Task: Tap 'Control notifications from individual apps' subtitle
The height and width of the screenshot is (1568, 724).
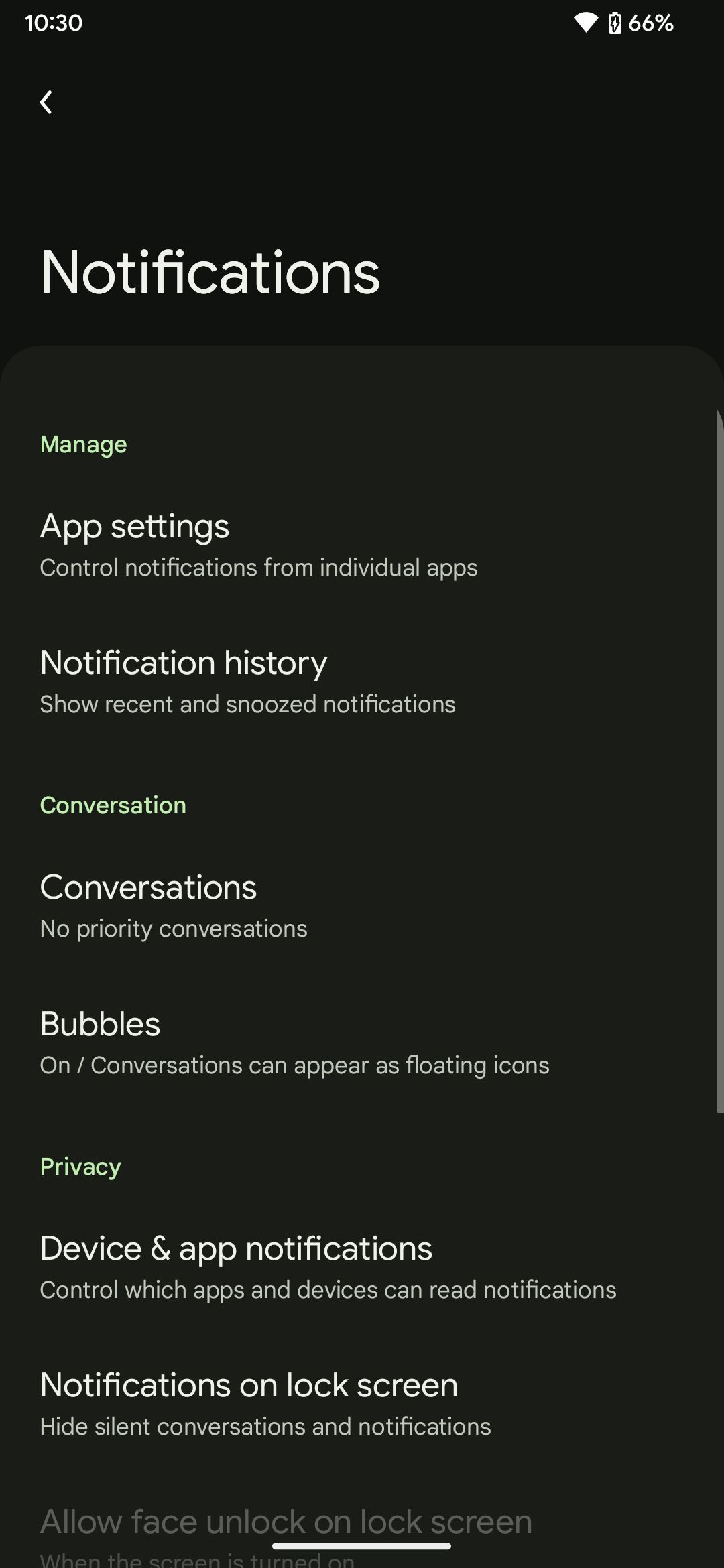Action: coord(259,567)
